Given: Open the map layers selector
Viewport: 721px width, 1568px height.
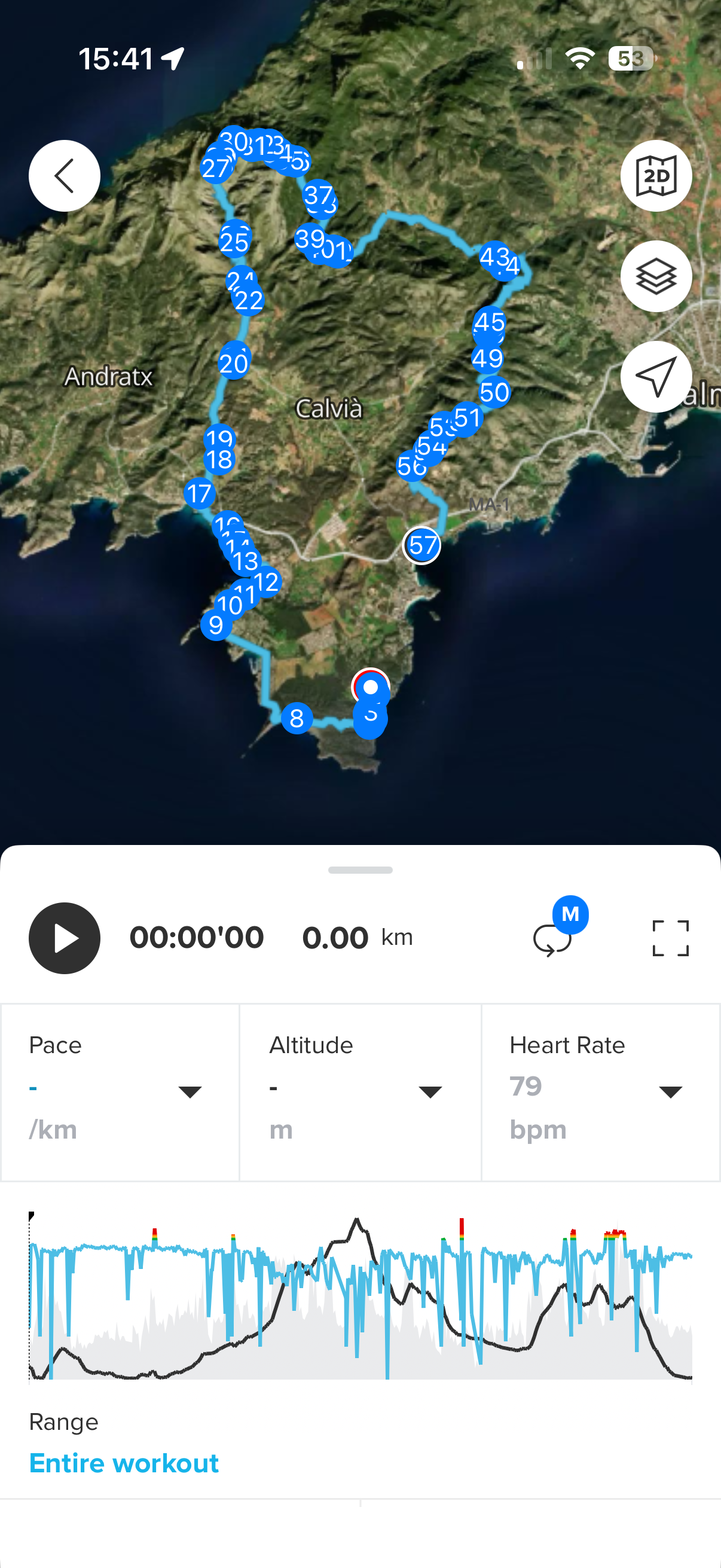Looking at the screenshot, I should click(x=656, y=276).
